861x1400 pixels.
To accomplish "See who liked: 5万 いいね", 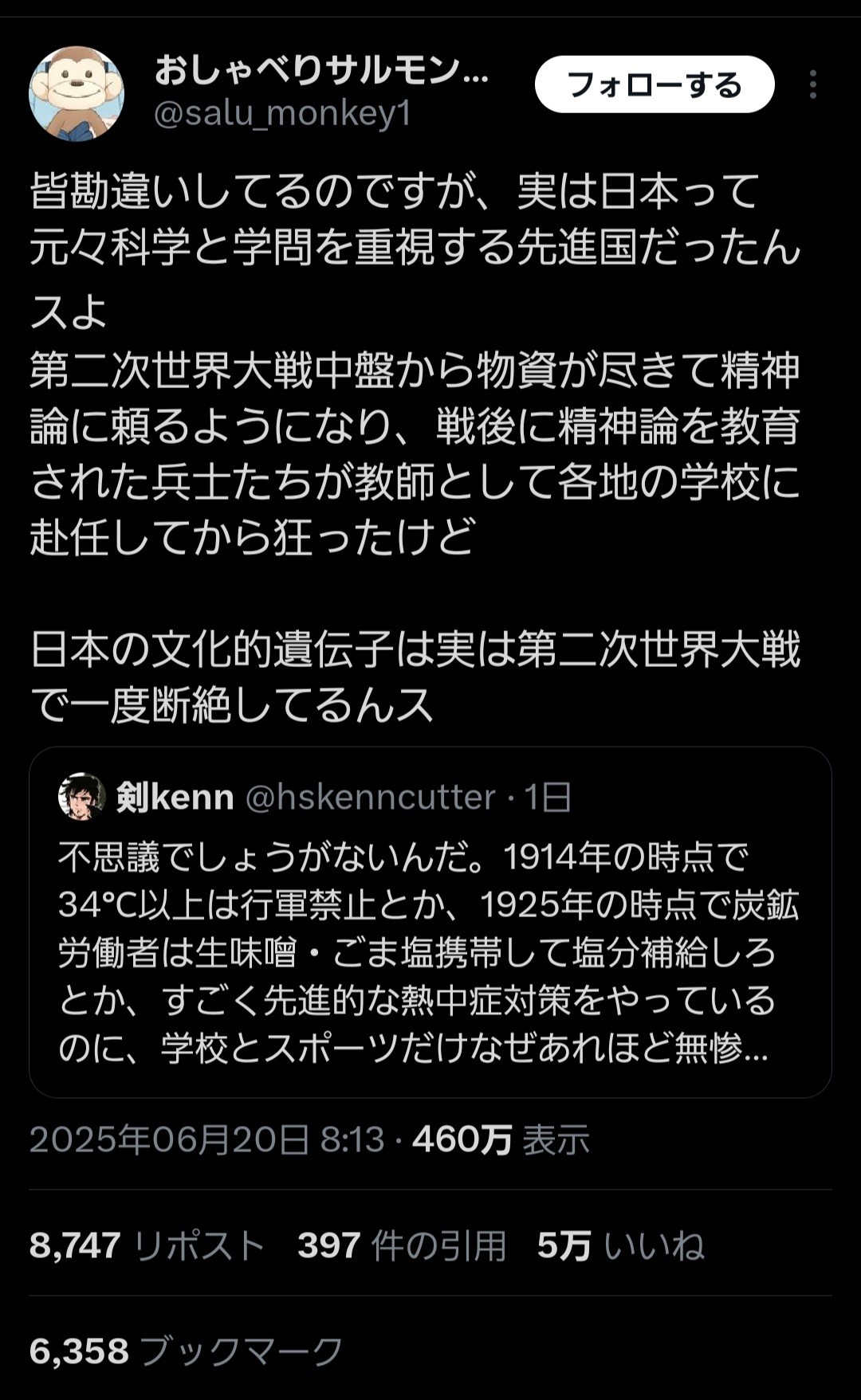I will pos(620,1245).
